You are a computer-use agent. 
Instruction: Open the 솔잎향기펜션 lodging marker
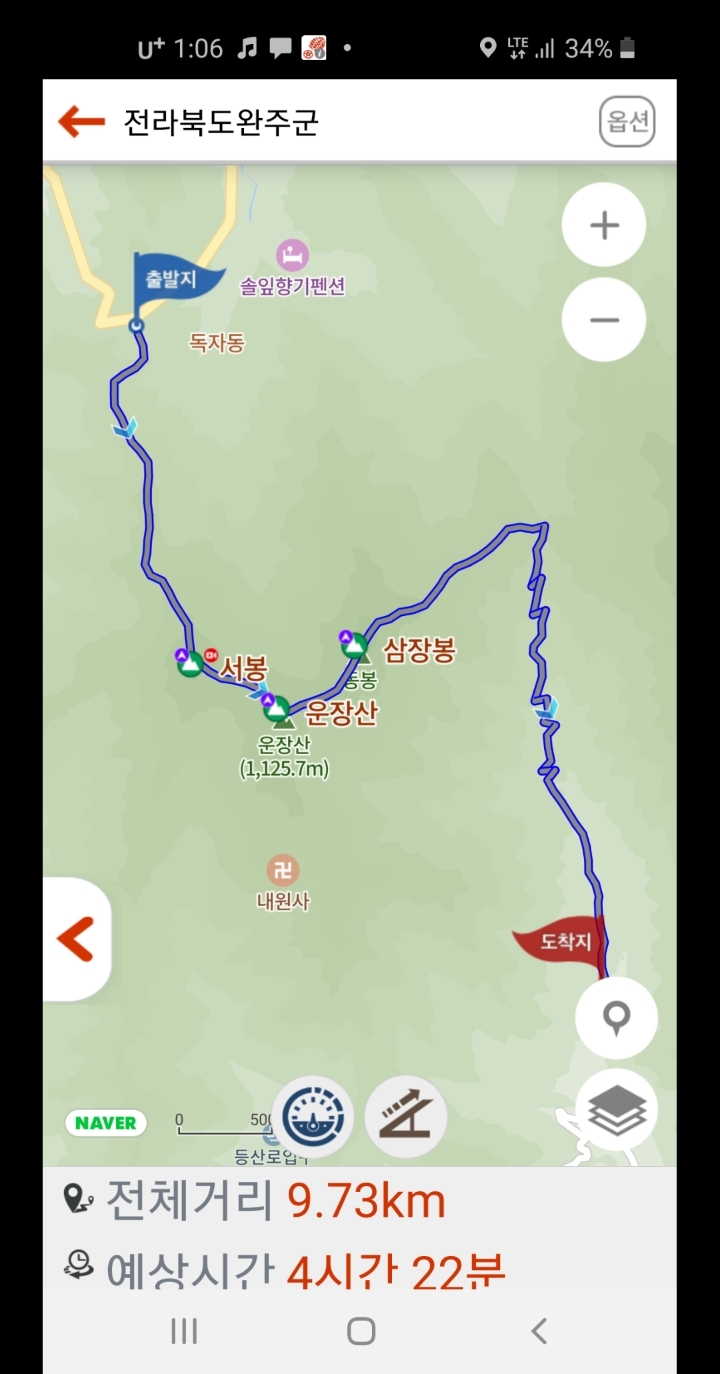(292, 255)
